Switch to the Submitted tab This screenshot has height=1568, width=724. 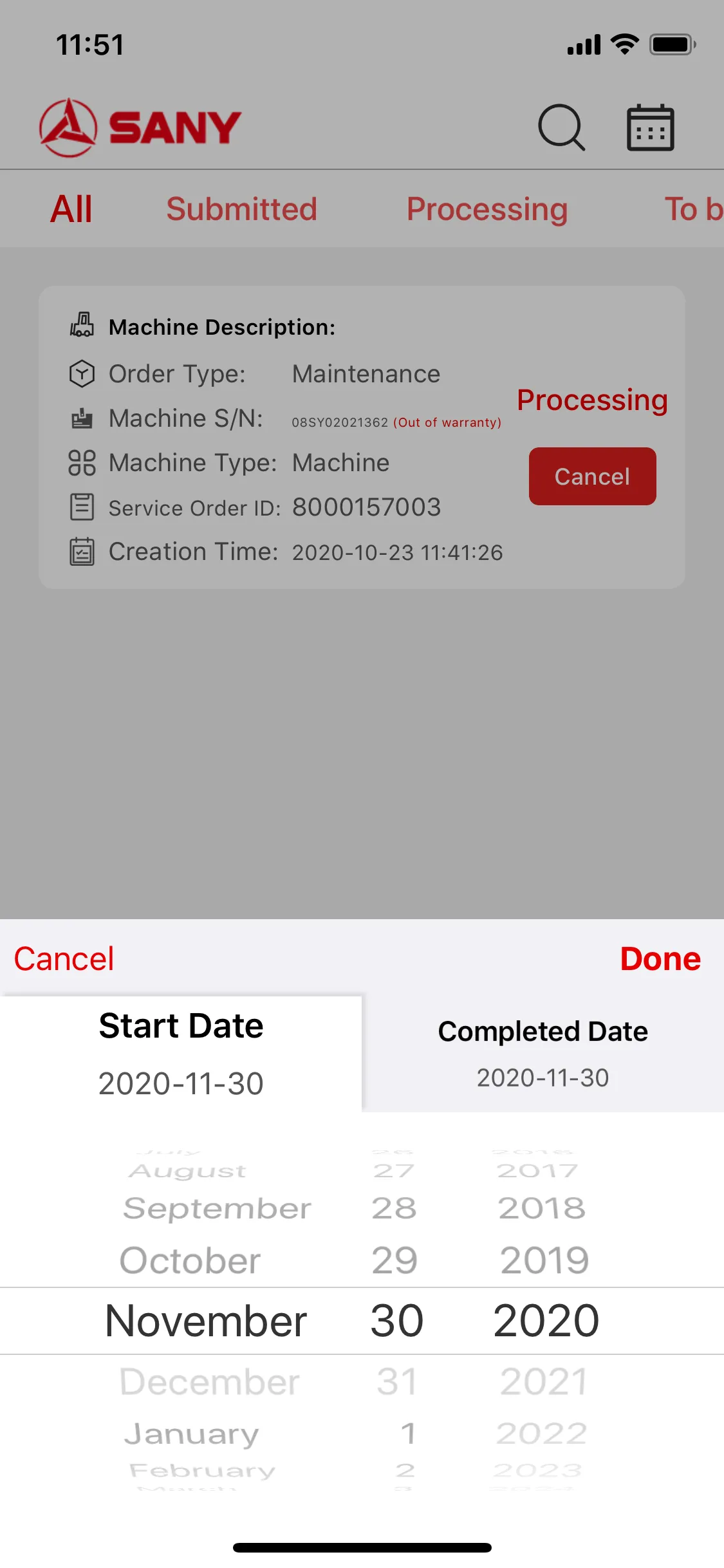[x=241, y=209]
